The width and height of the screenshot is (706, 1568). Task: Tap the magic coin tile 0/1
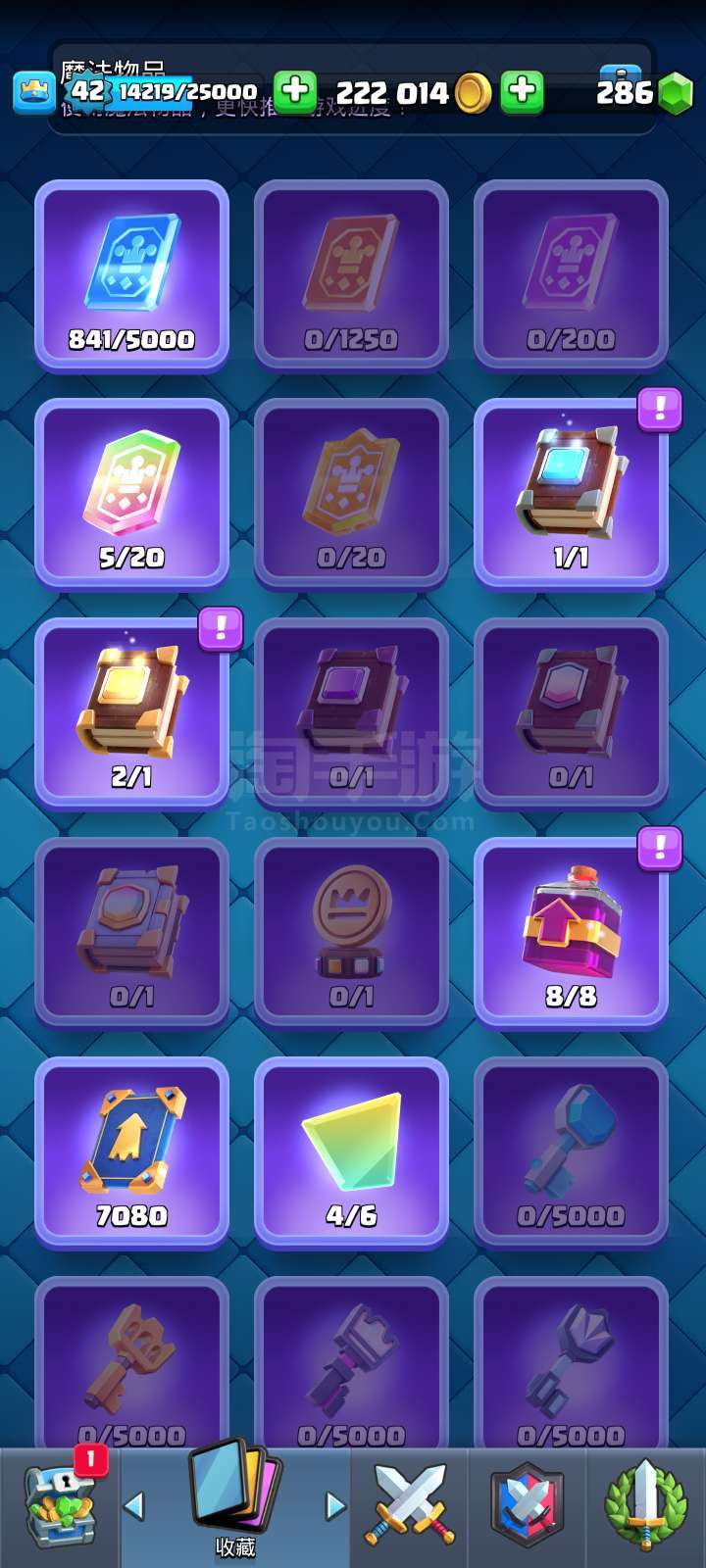point(351,933)
